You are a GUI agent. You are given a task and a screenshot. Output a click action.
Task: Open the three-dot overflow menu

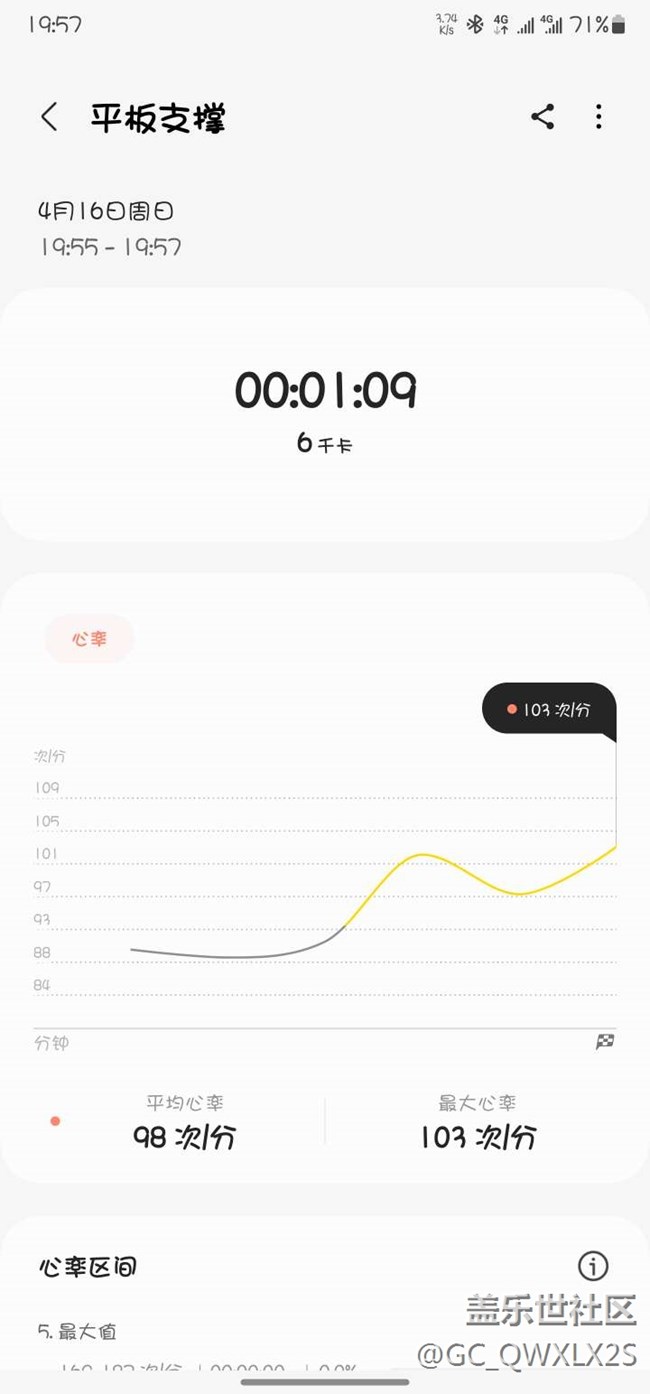(x=599, y=117)
